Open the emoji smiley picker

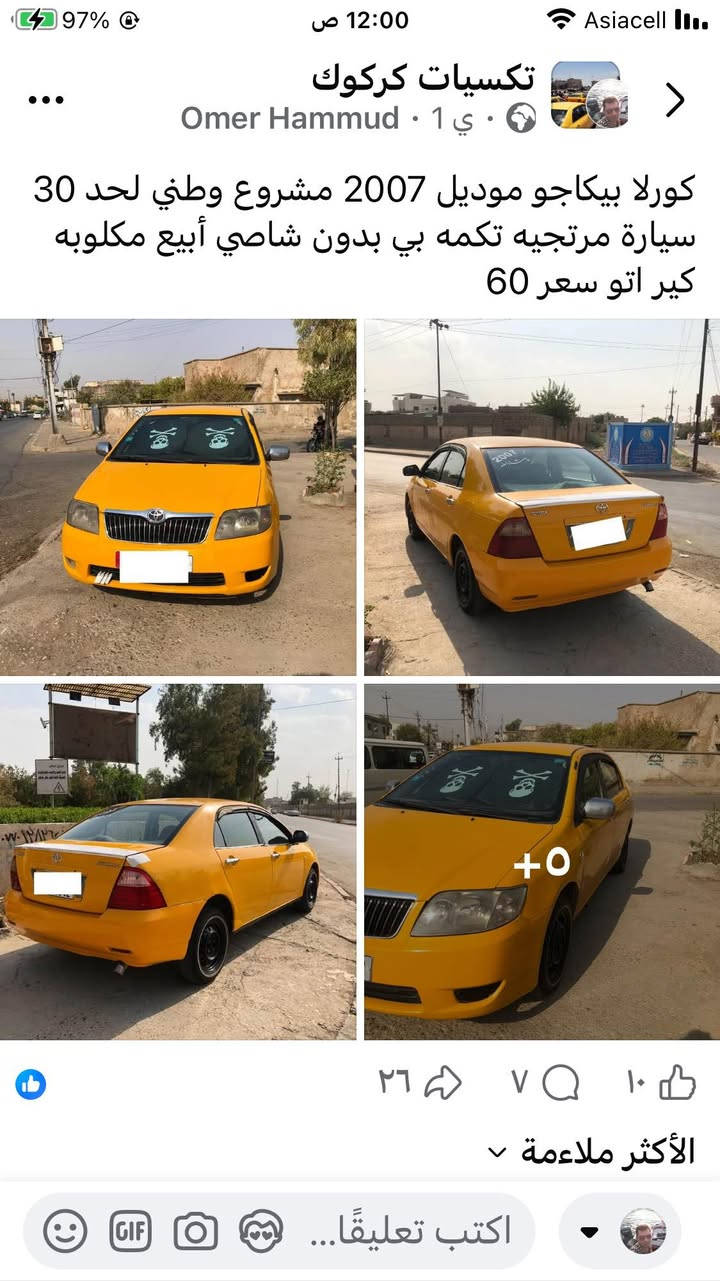[65, 1231]
